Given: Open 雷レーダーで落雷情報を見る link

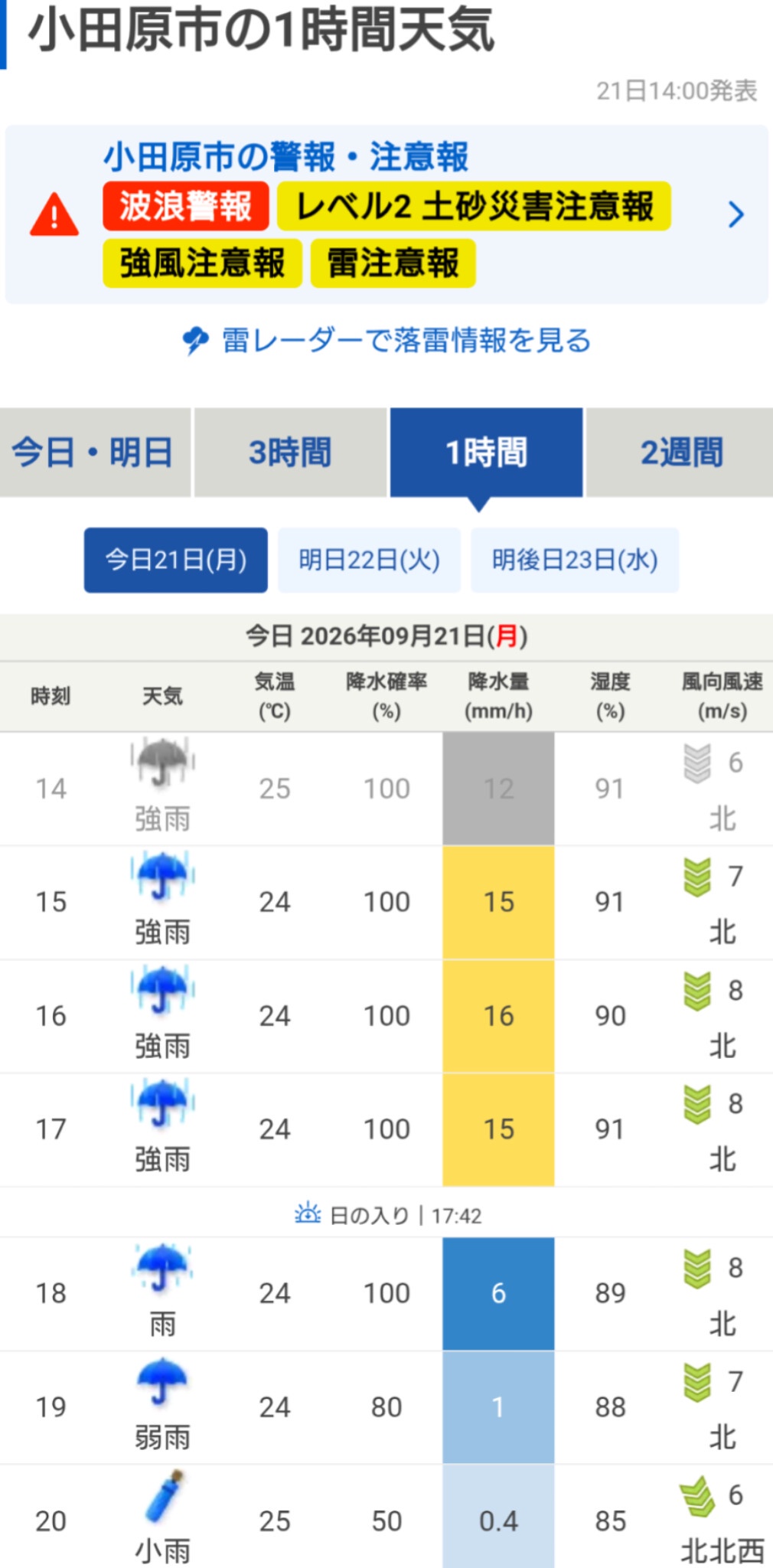Looking at the screenshot, I should (x=386, y=341).
